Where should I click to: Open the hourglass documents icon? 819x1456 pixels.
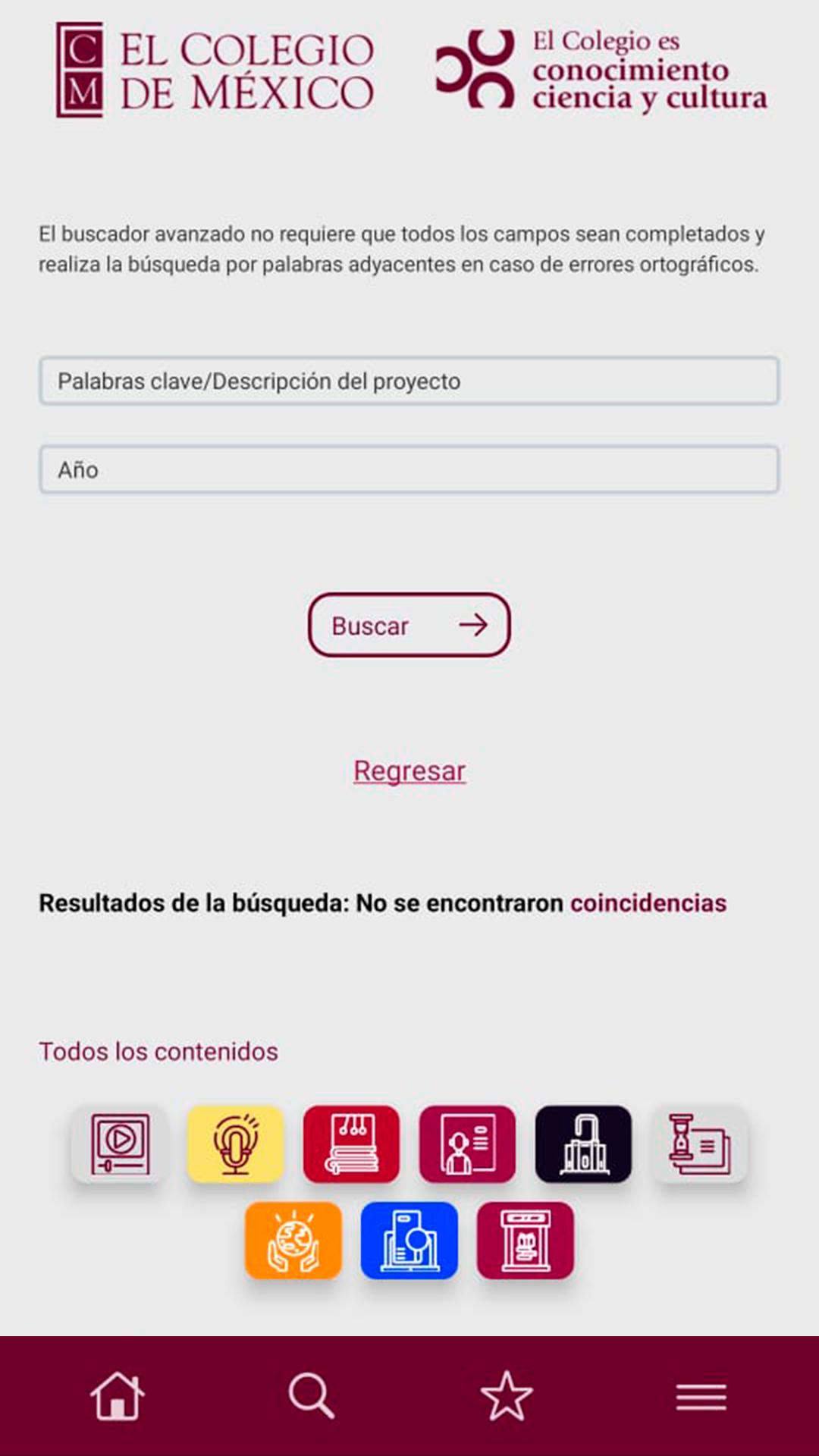coord(699,1144)
